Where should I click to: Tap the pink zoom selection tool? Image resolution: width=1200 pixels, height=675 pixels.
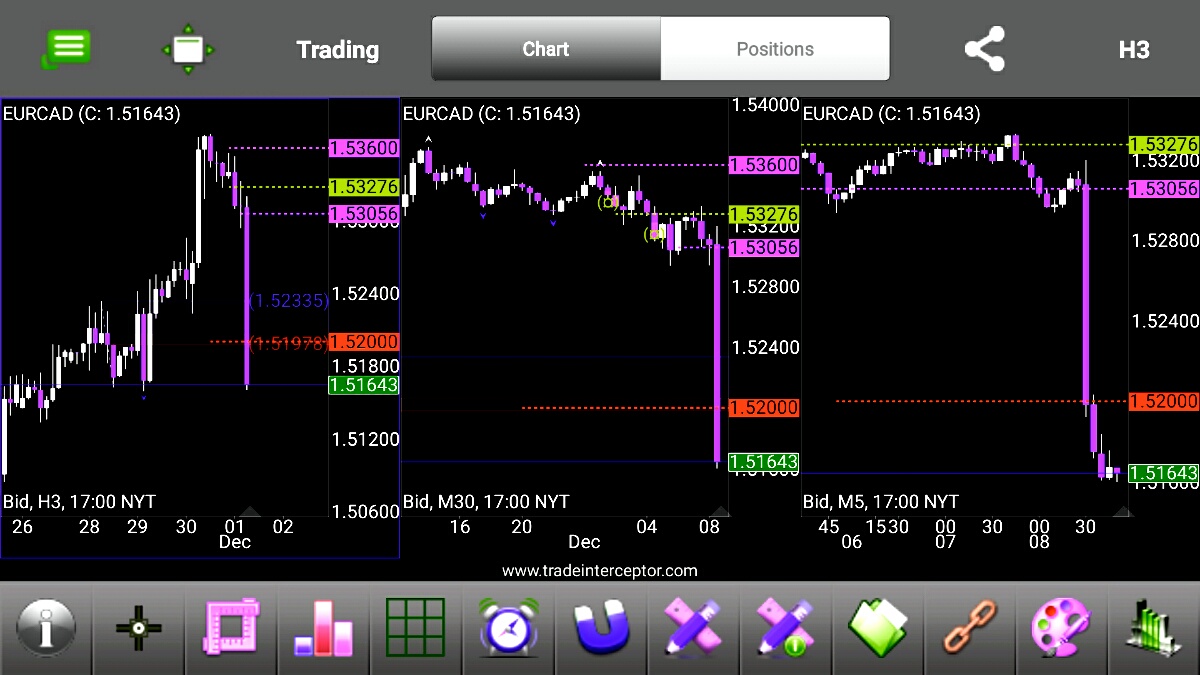pos(231,629)
